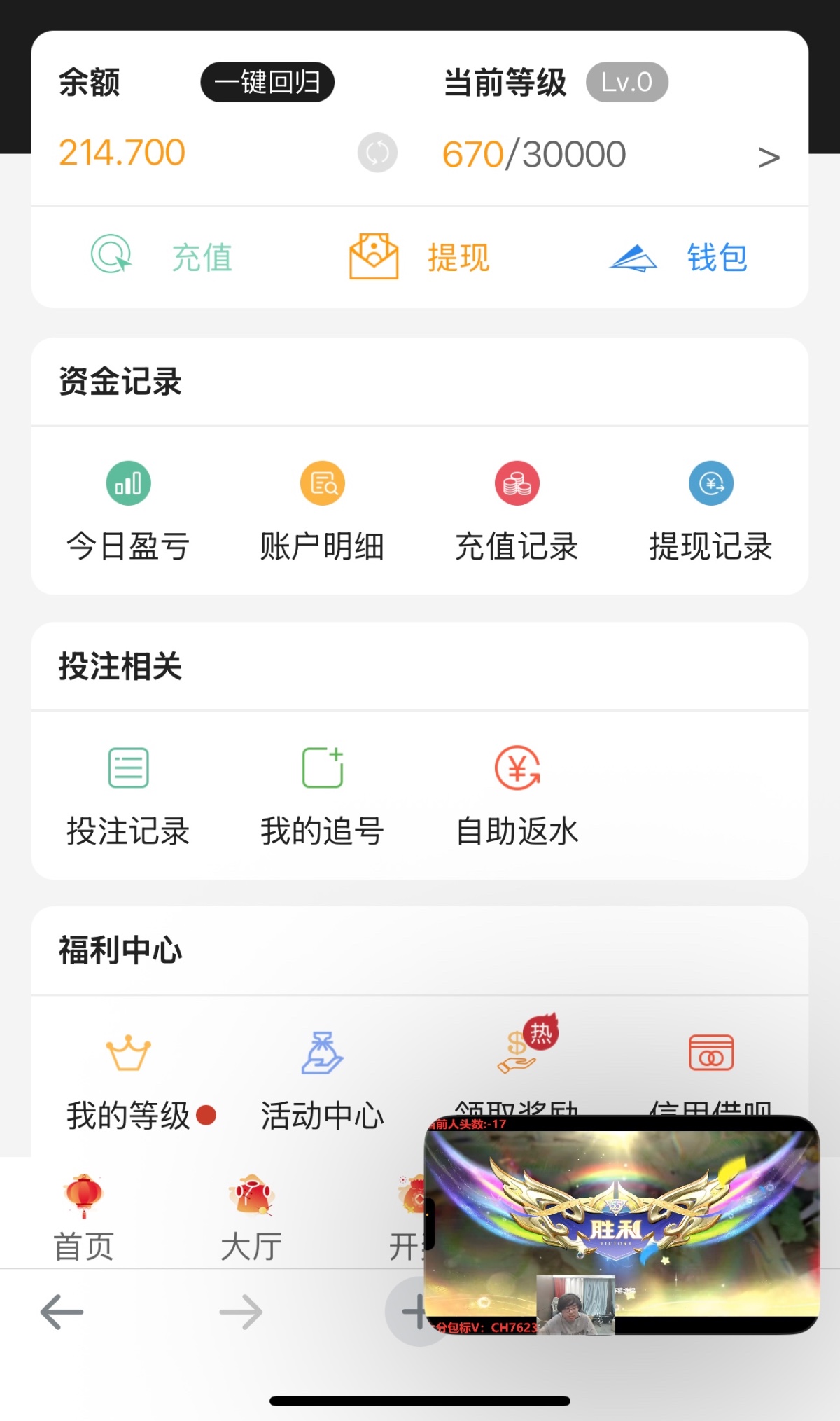Open 提现 to withdraw funds
The image size is (840, 1421).
[x=419, y=256]
